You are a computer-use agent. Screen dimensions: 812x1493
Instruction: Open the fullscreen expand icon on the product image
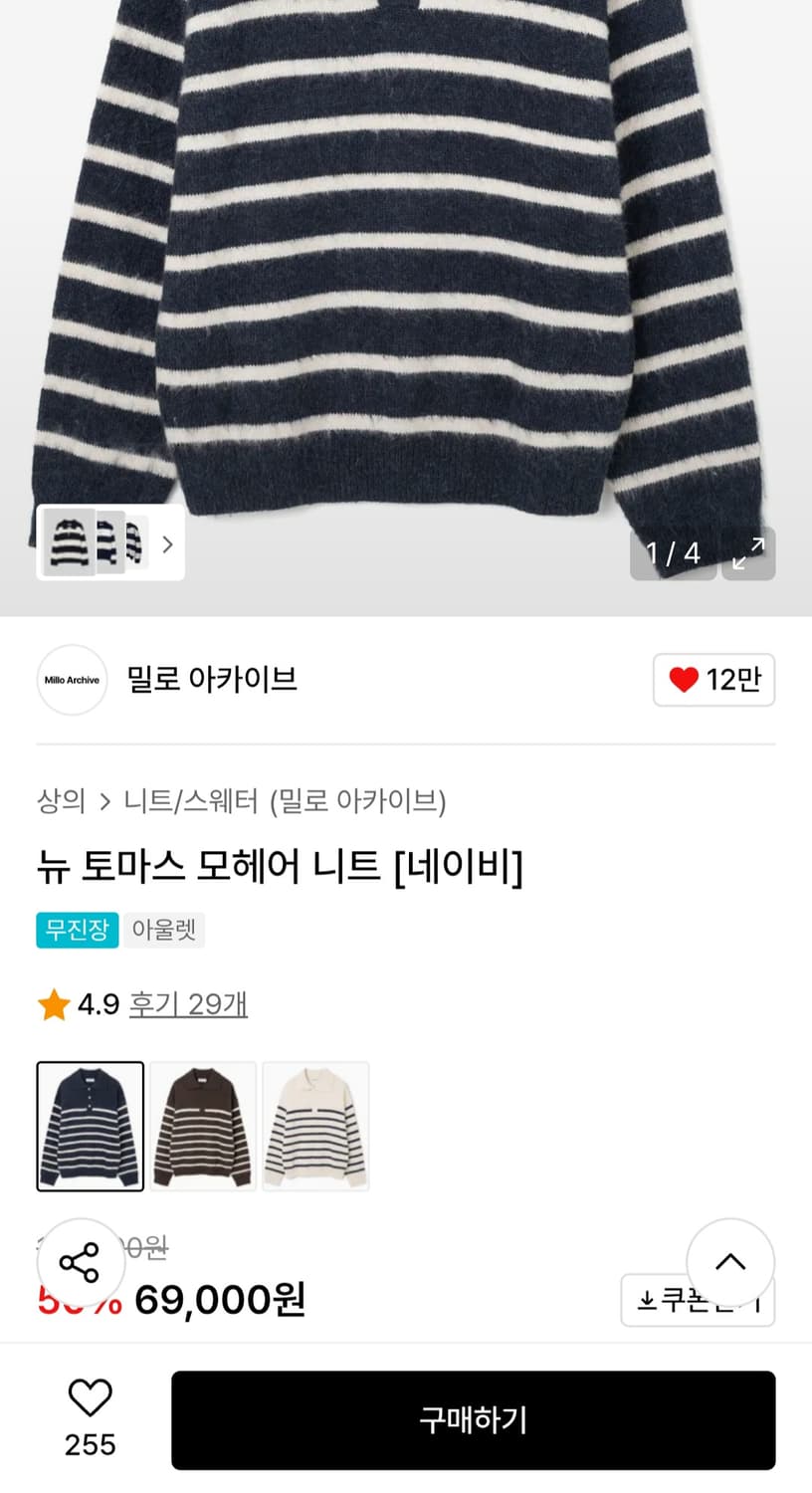point(747,553)
